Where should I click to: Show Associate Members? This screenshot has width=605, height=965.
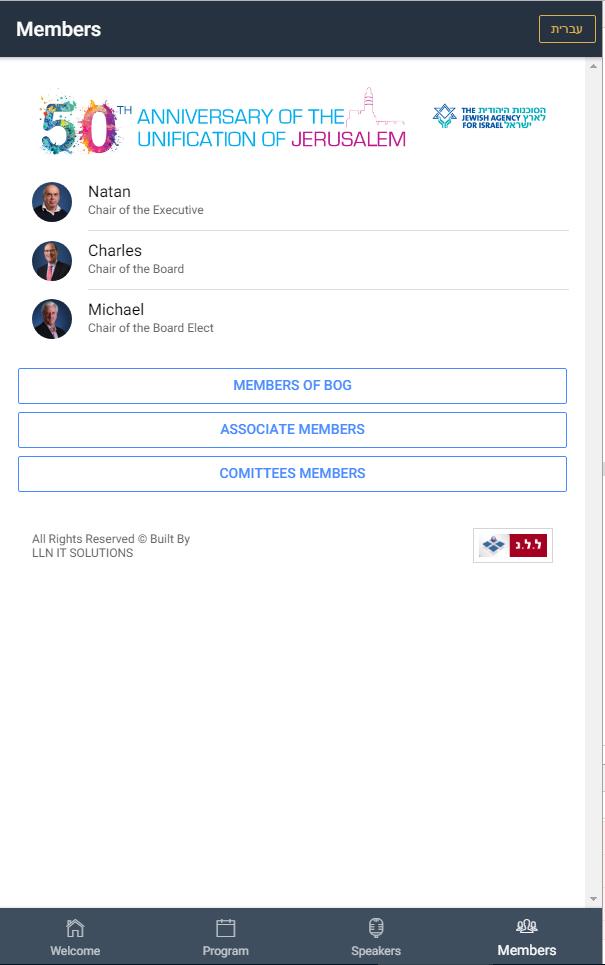click(292, 430)
